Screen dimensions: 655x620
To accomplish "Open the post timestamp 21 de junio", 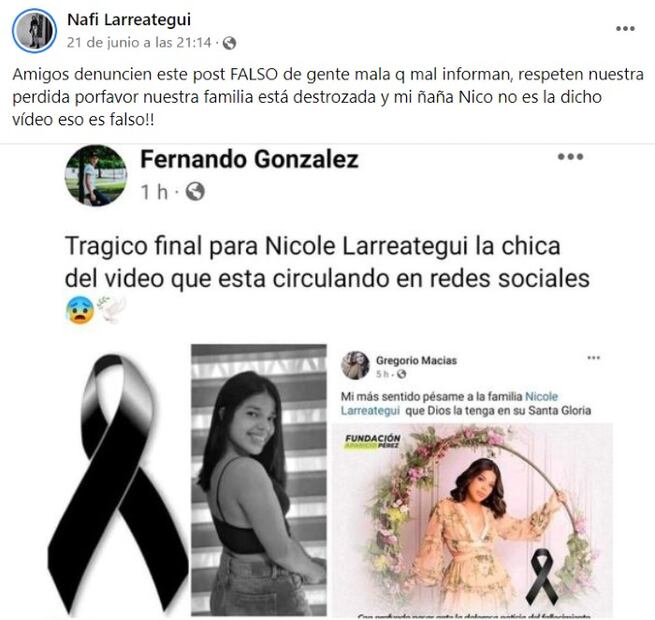I will click(x=138, y=43).
